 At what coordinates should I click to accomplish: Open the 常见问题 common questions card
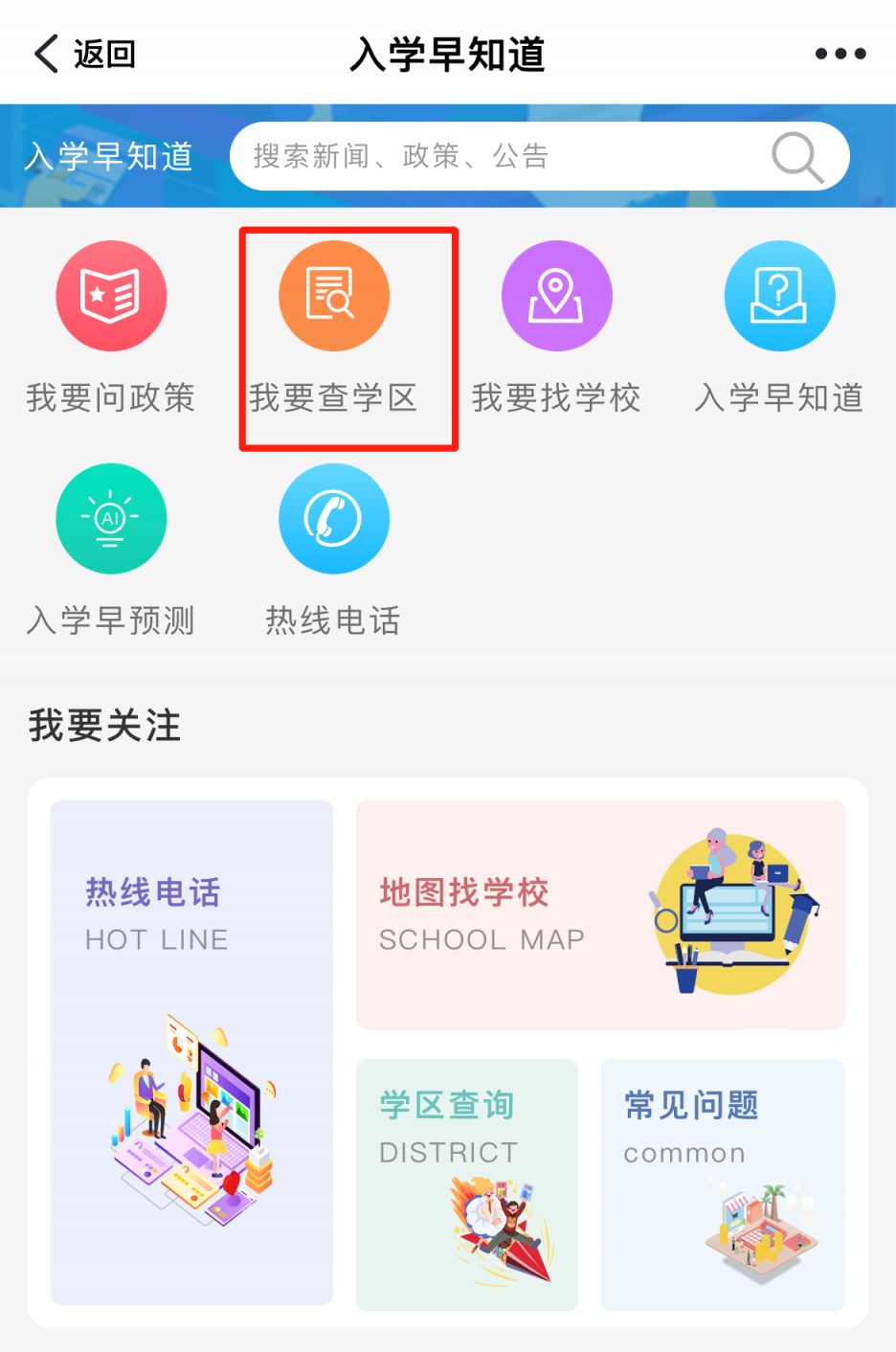tap(723, 1183)
